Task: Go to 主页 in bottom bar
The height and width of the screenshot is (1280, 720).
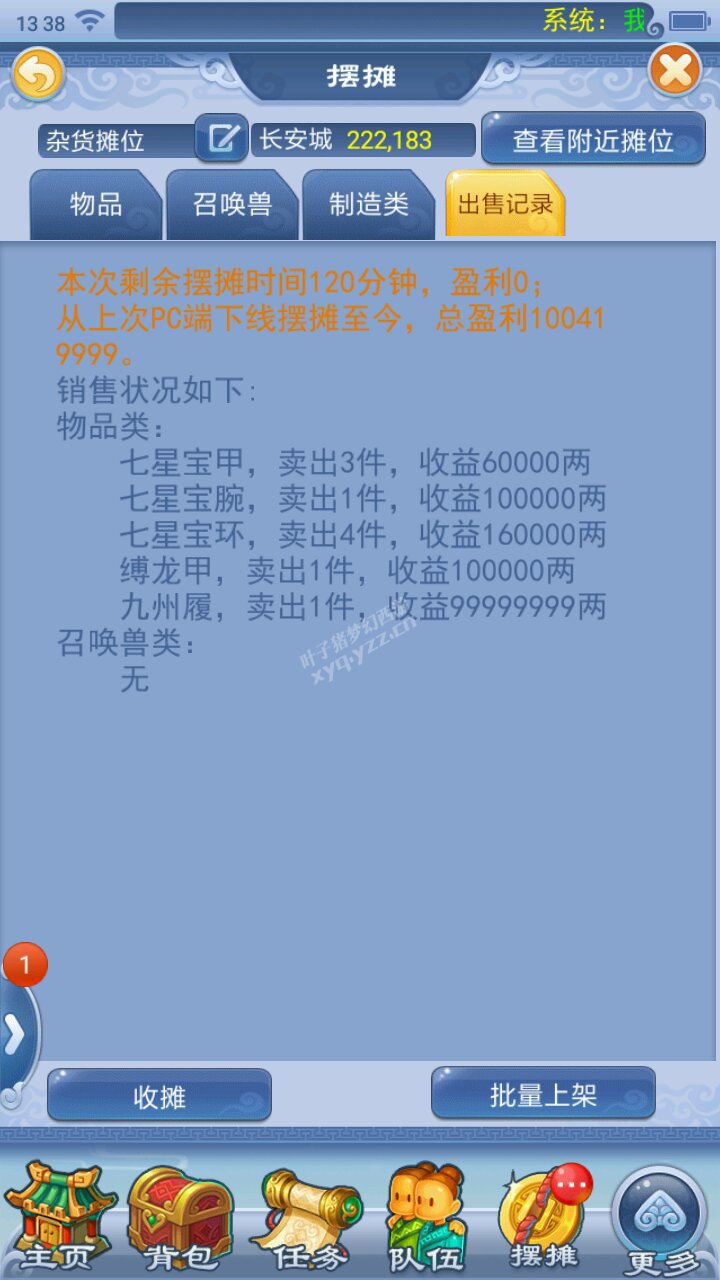Action: pos(60,1216)
